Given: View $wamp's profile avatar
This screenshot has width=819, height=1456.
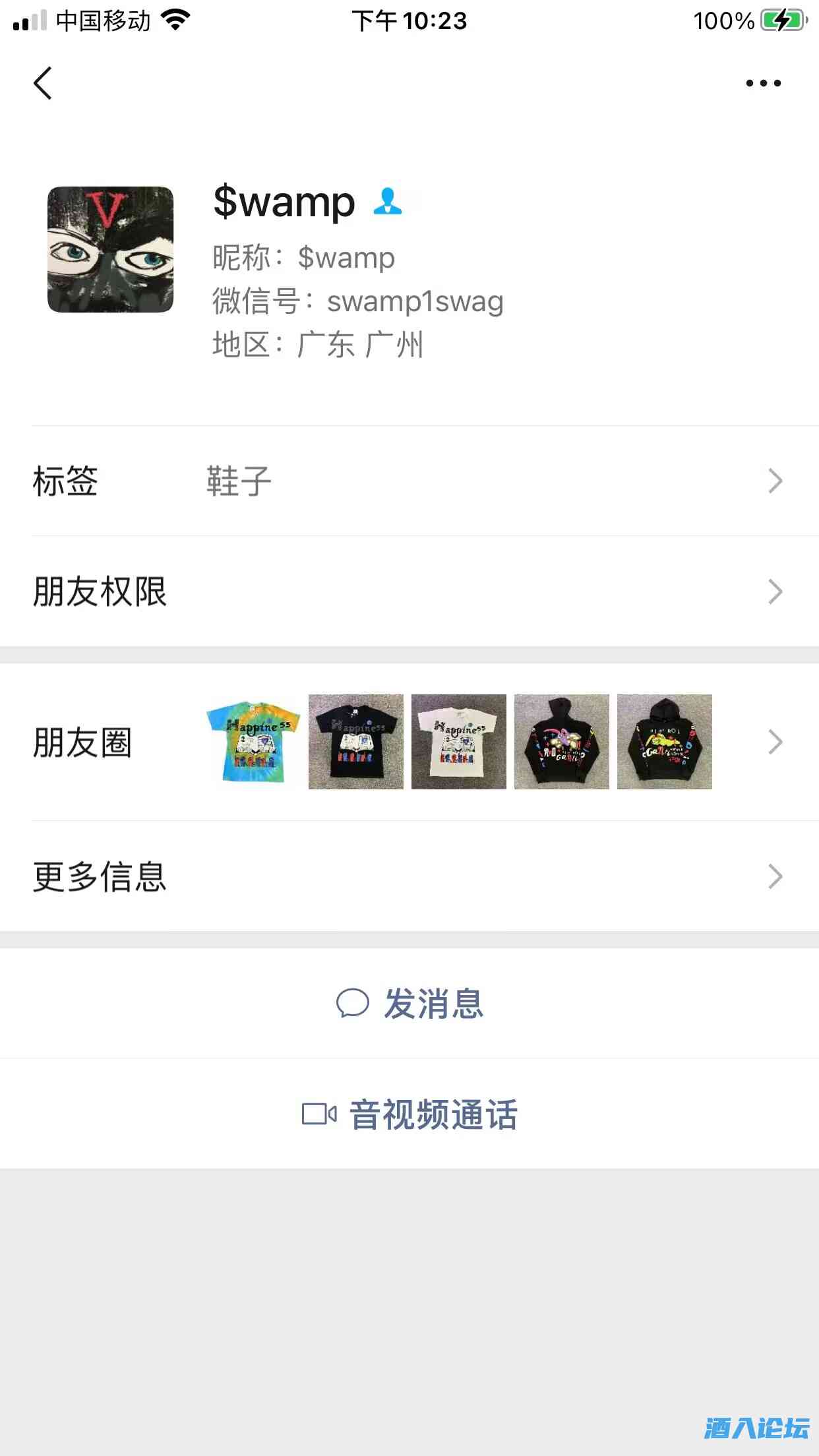Looking at the screenshot, I should tap(110, 249).
